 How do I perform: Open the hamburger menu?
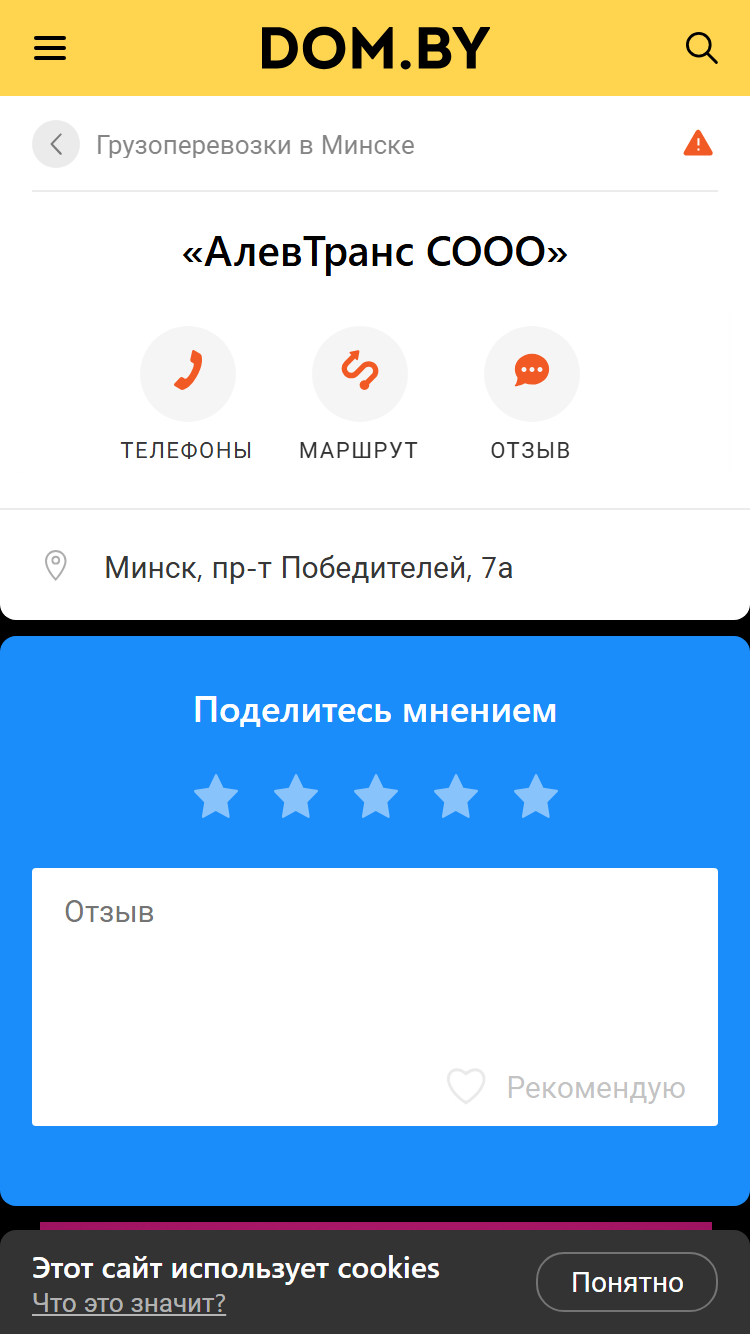pyautogui.click(x=50, y=48)
